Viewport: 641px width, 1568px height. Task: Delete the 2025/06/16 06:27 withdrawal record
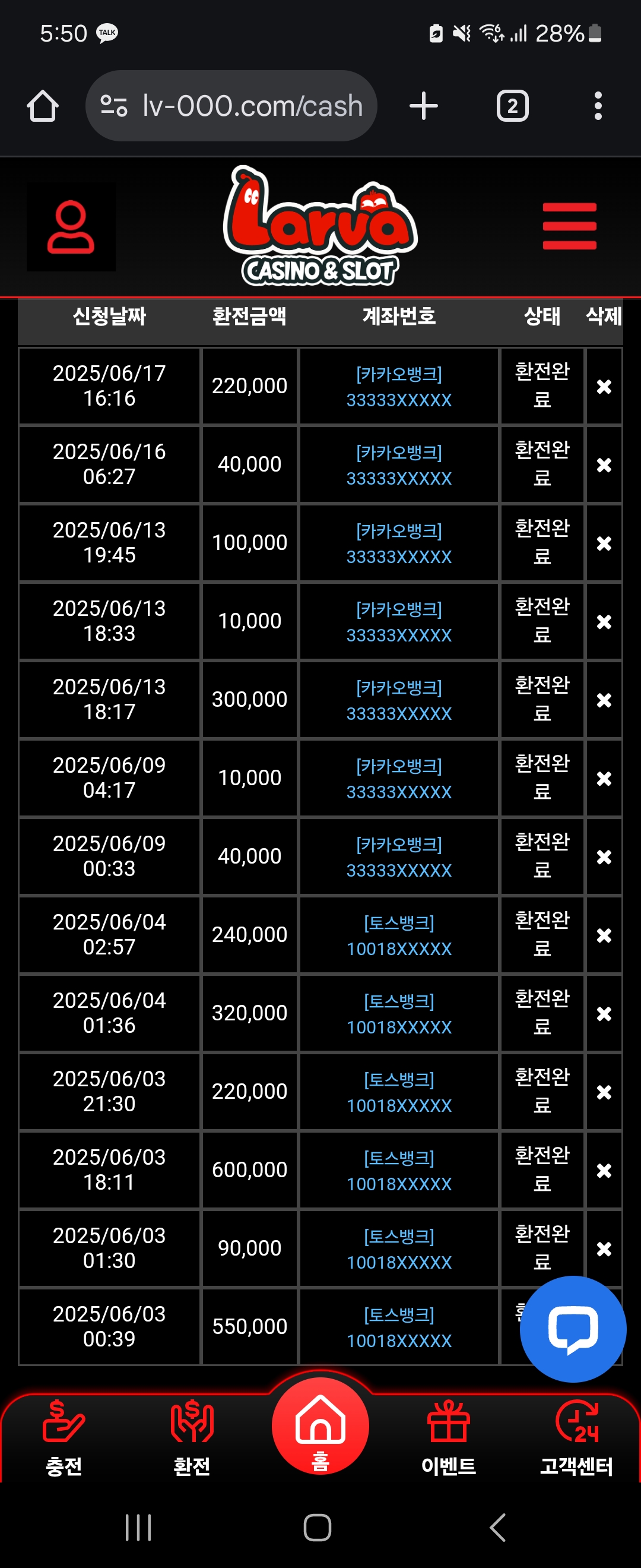tap(603, 465)
